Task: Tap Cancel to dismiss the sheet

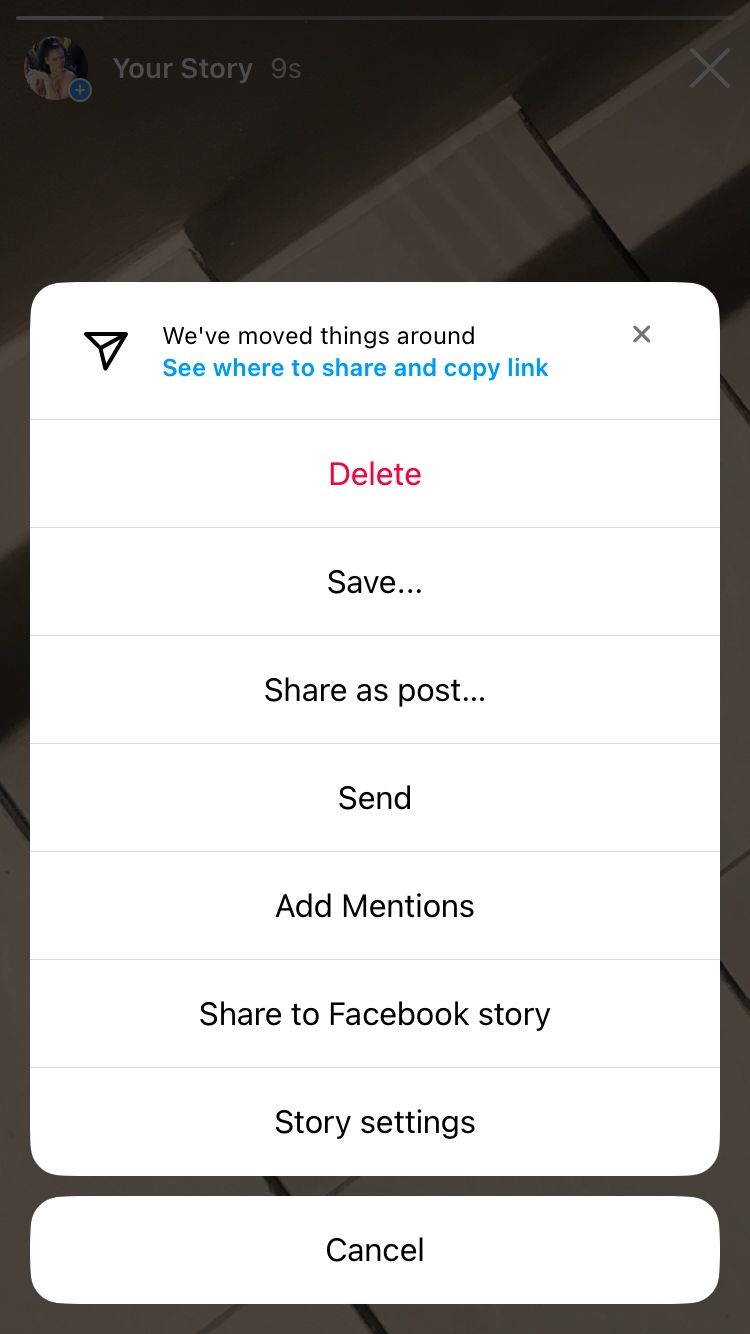Action: [375, 1249]
